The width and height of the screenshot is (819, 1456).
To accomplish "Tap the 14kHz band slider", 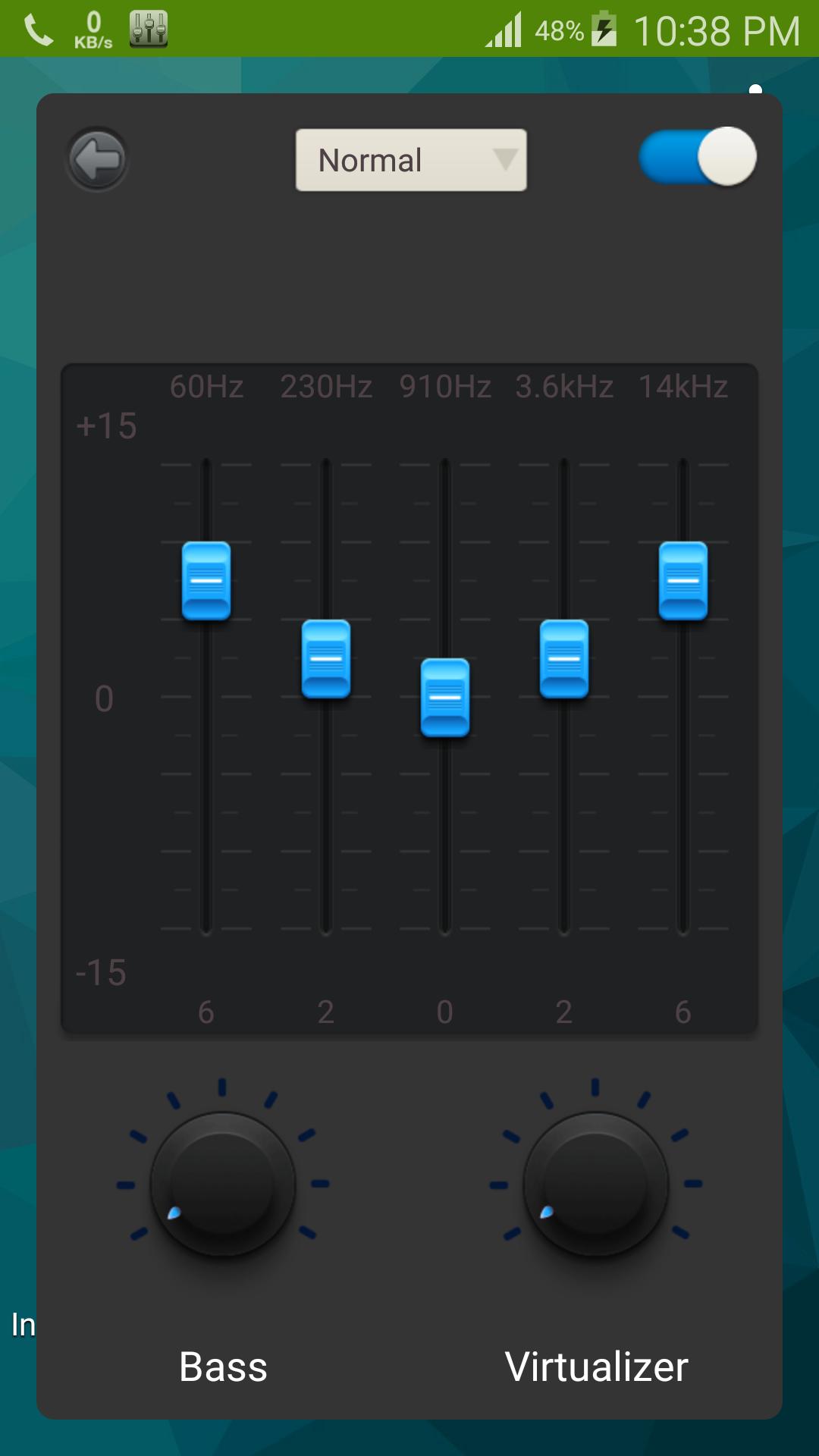I will coord(683,582).
